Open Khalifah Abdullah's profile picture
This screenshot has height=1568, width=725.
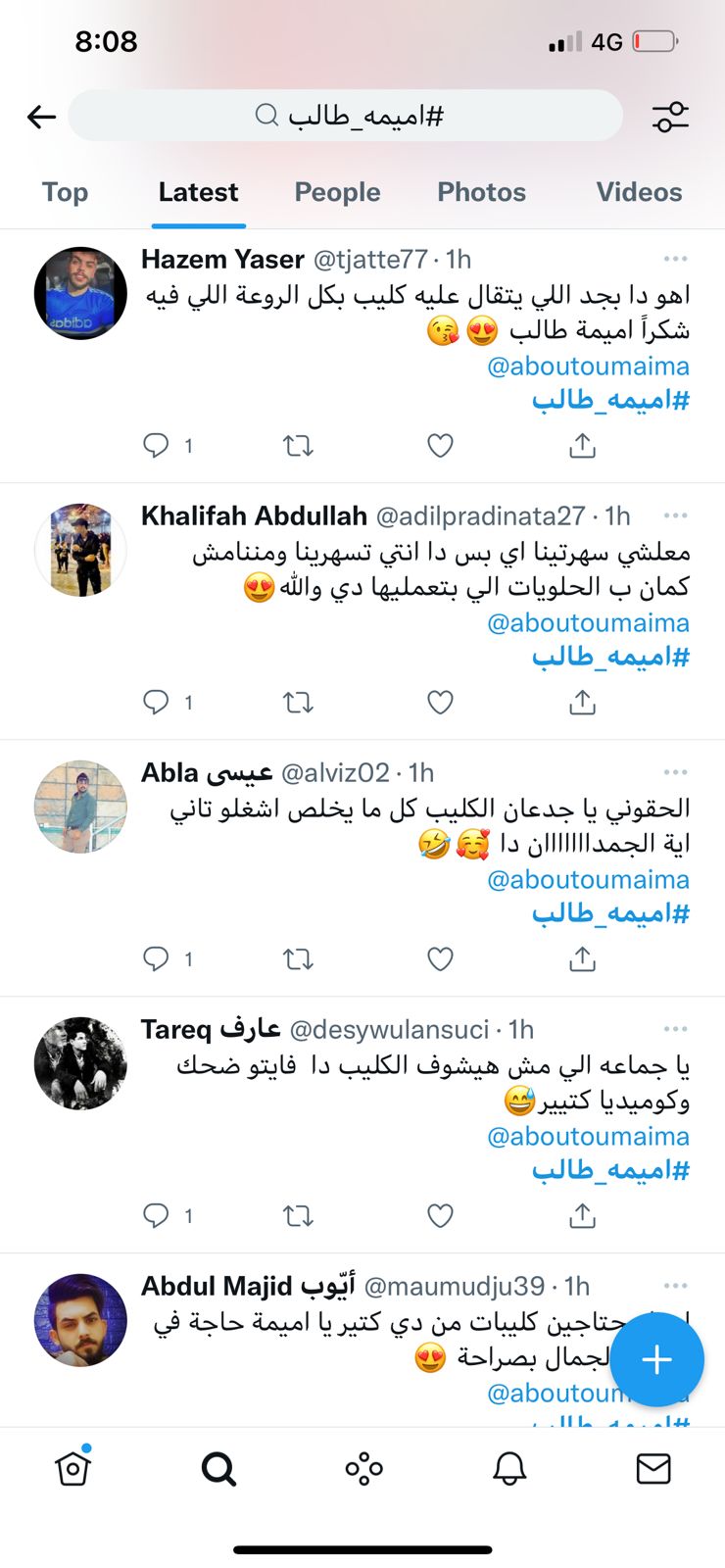(80, 550)
